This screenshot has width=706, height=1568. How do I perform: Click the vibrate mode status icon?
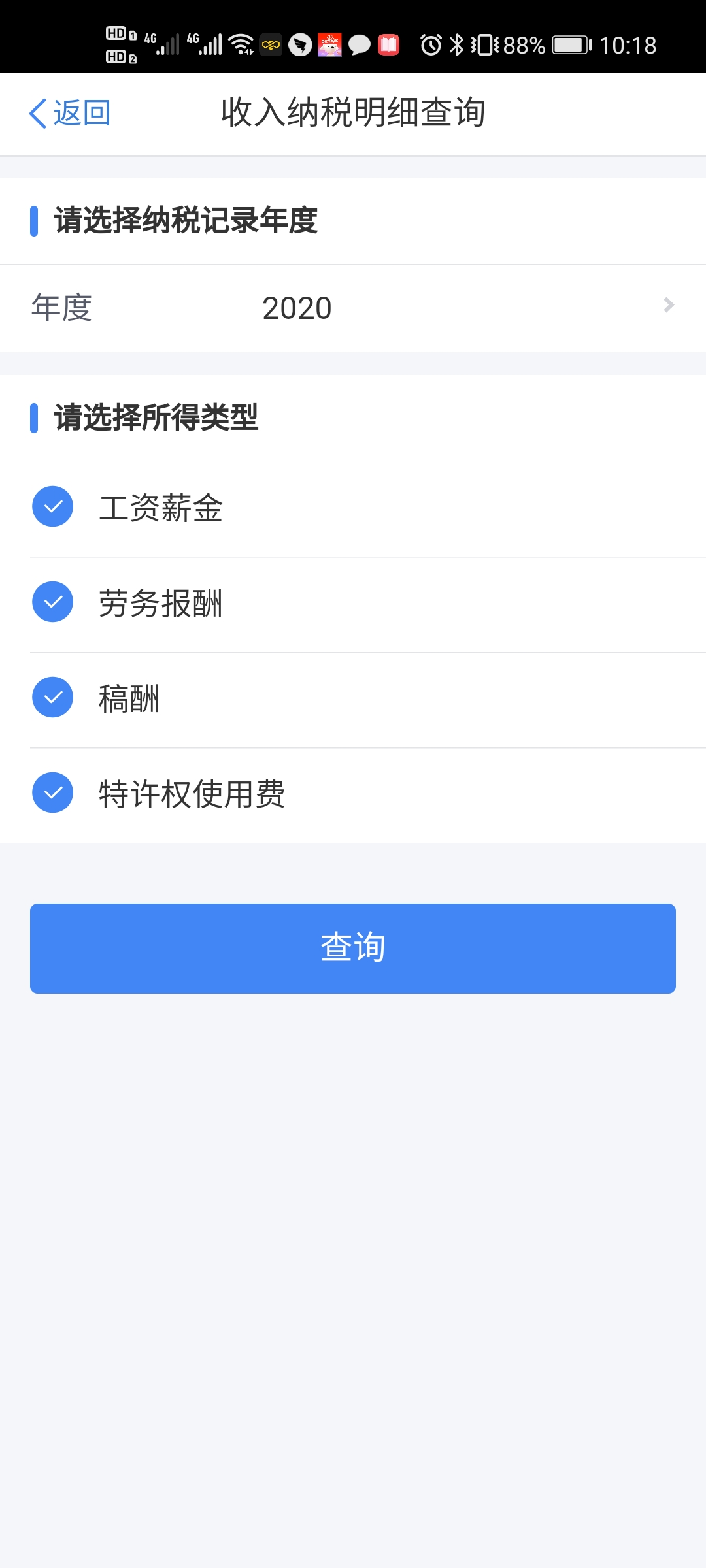click(x=484, y=44)
